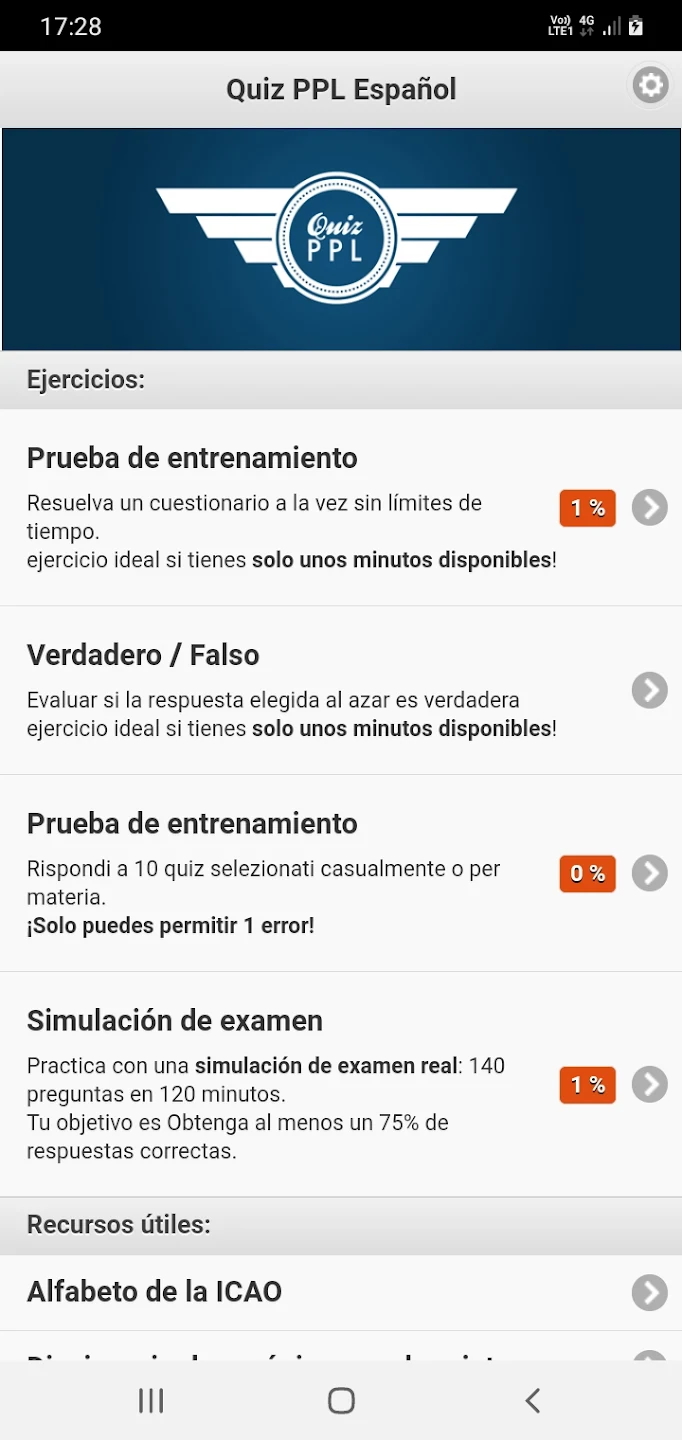Open Prueba de entrenamiento without time limits
Viewport: 682px width, 1440px height.
pos(341,508)
